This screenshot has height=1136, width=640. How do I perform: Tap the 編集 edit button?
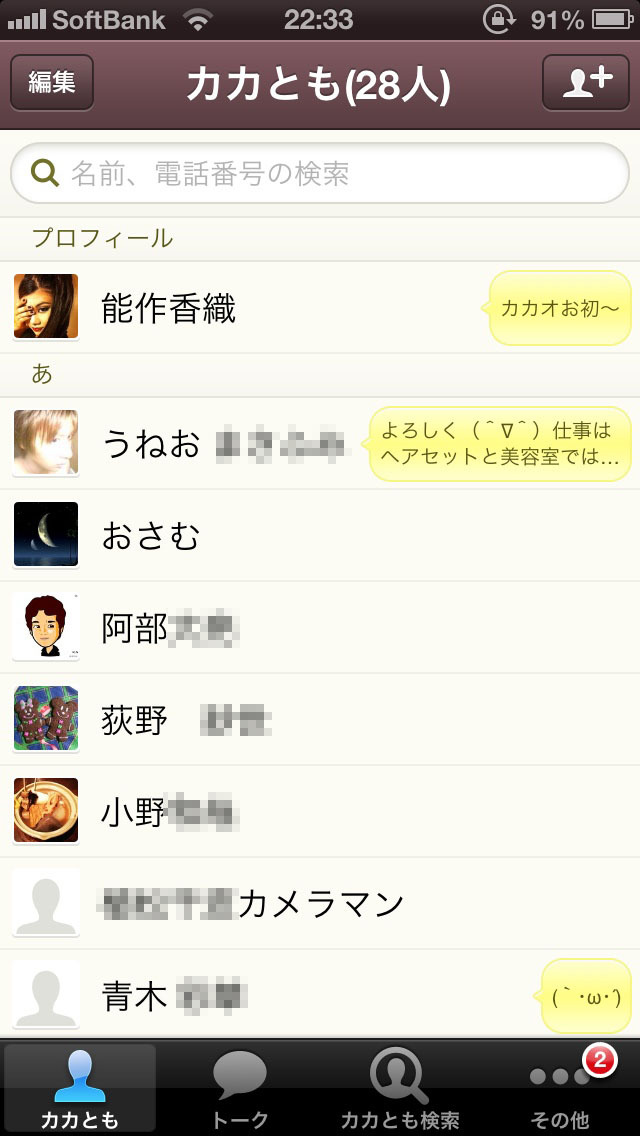click(x=52, y=82)
